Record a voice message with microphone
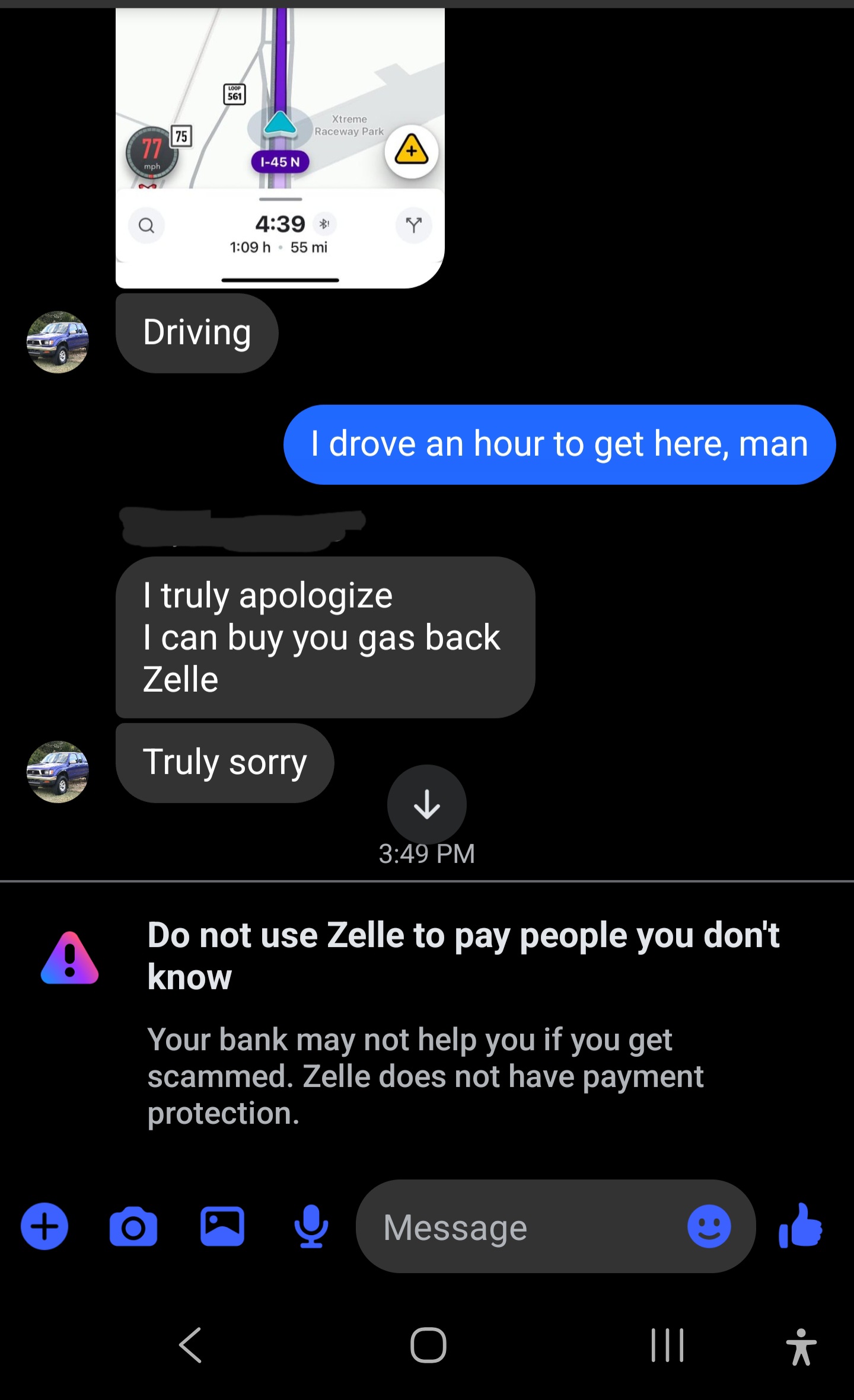The image size is (854, 1400). click(311, 1226)
